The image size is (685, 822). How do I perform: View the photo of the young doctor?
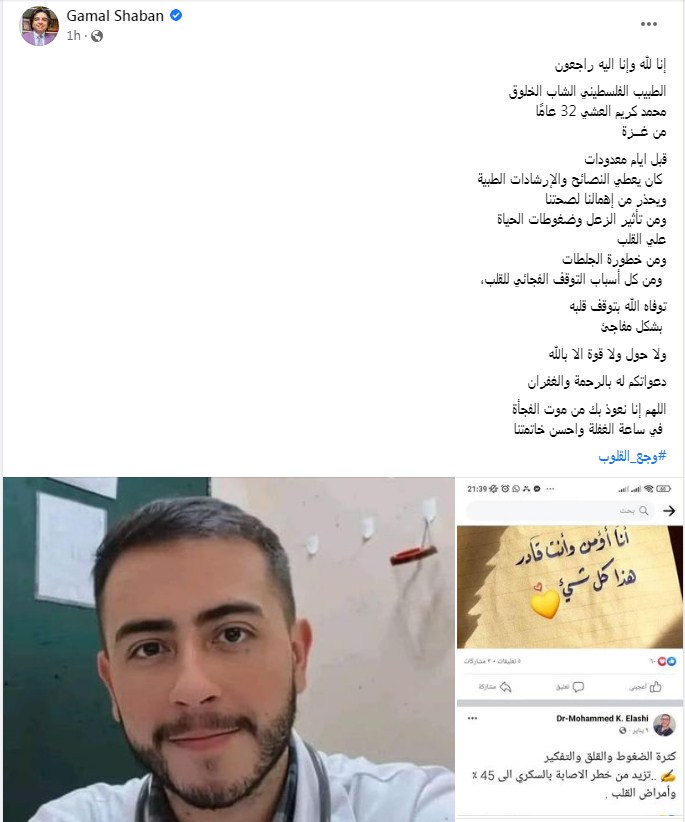click(227, 650)
